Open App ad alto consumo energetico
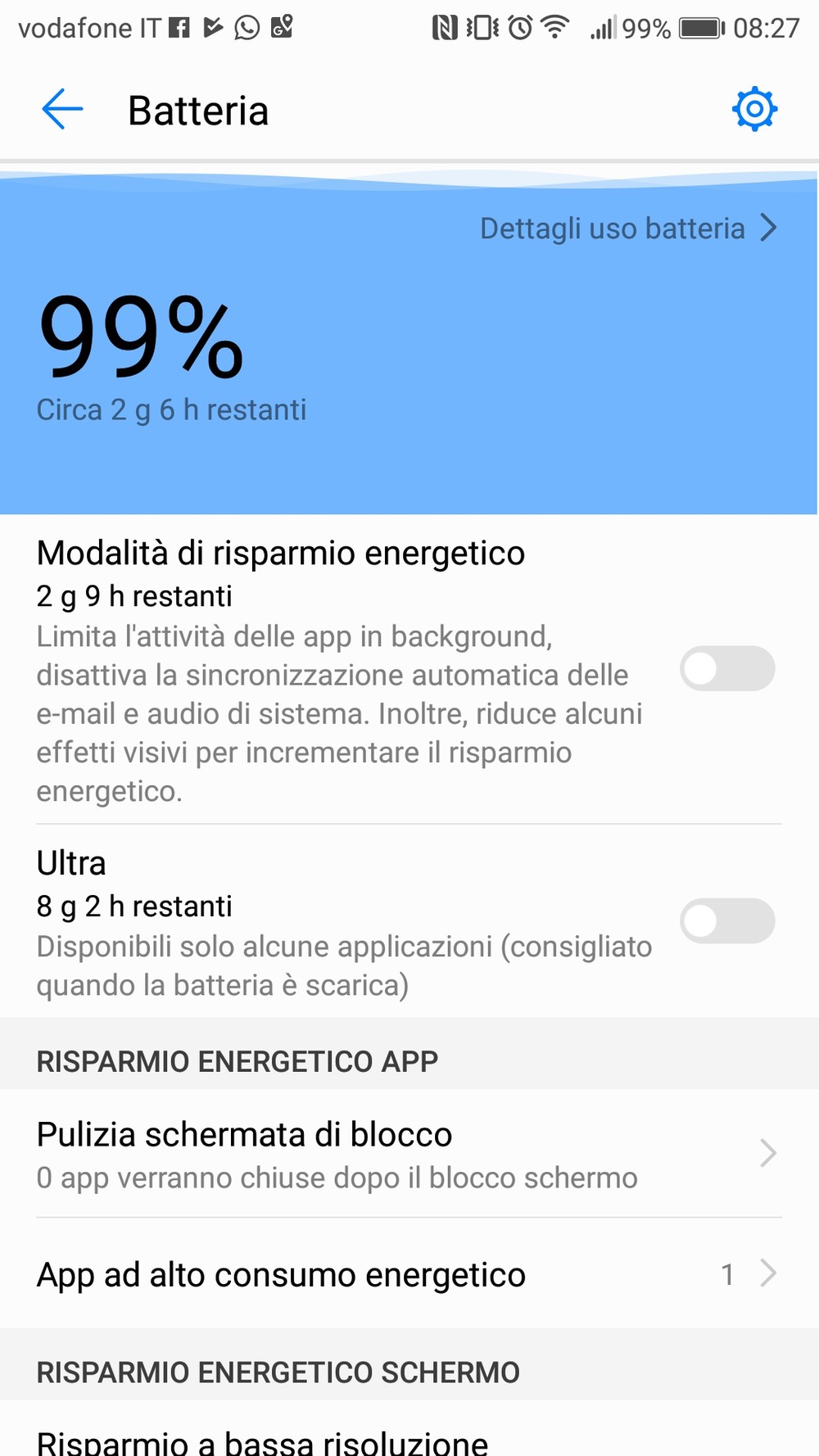This screenshot has width=819, height=1456. 409,1274
